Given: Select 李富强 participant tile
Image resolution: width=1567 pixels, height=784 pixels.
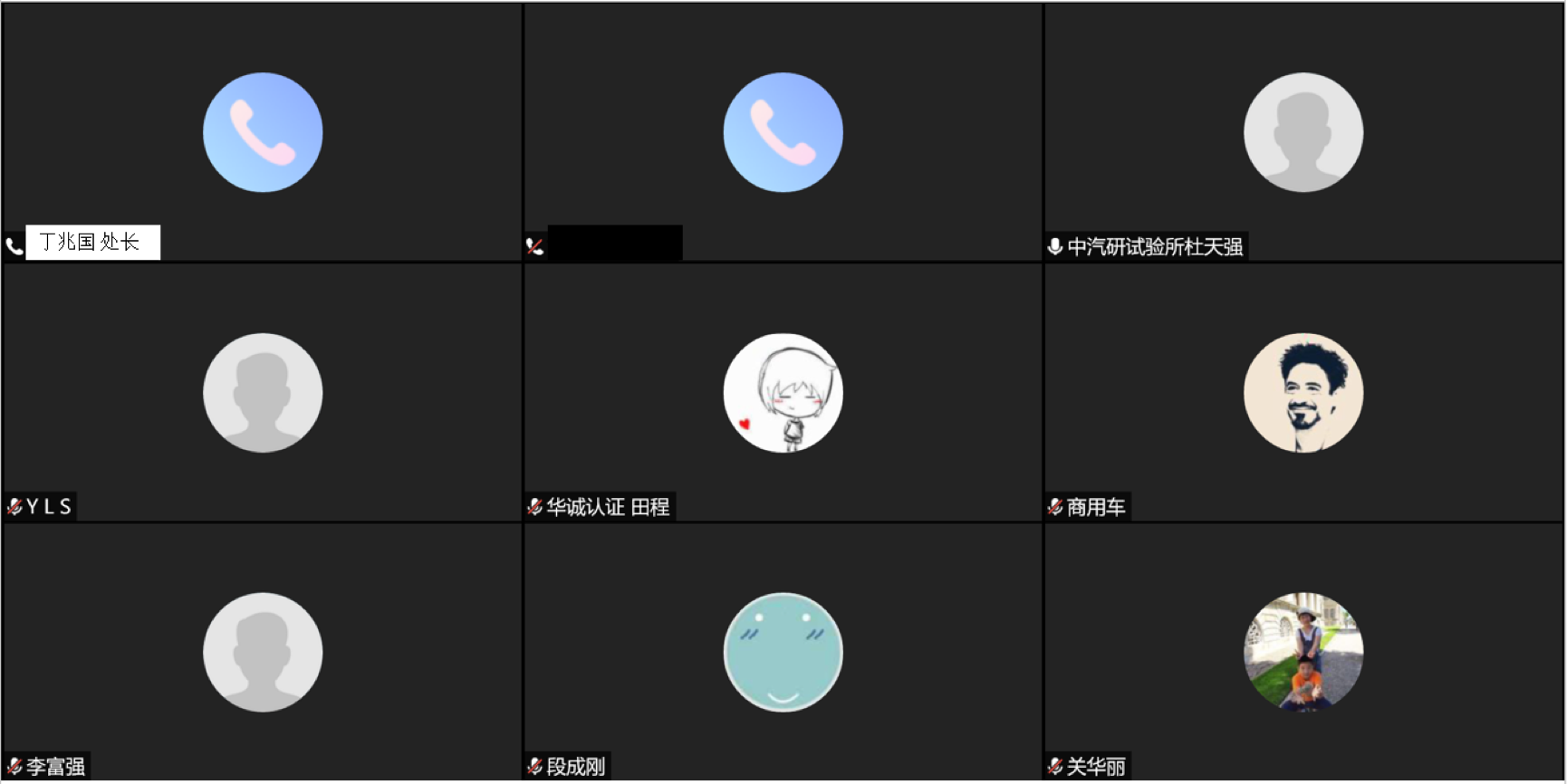Looking at the screenshot, I should 262,652.
